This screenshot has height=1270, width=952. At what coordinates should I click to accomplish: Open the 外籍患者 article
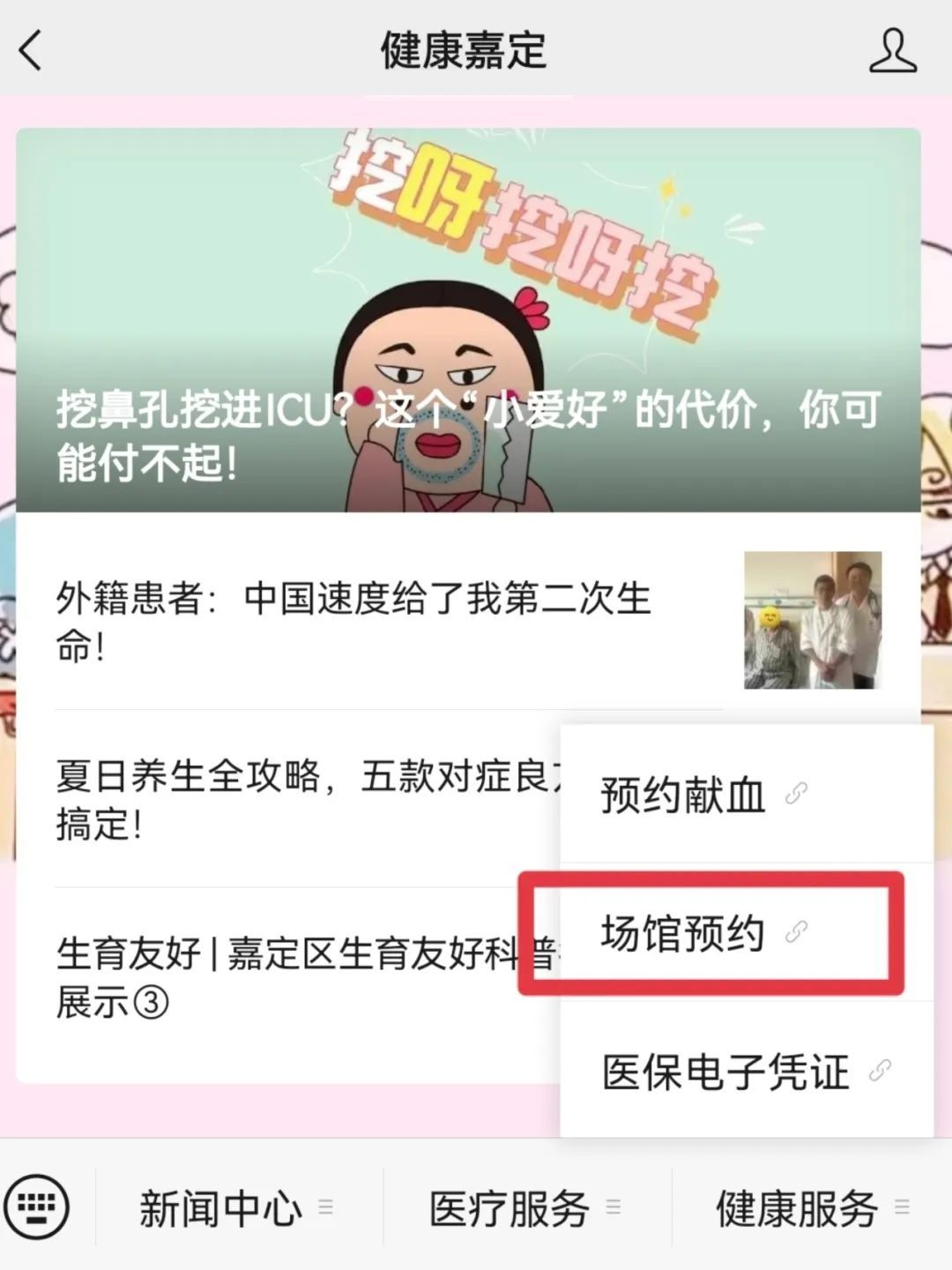[x=353, y=621]
